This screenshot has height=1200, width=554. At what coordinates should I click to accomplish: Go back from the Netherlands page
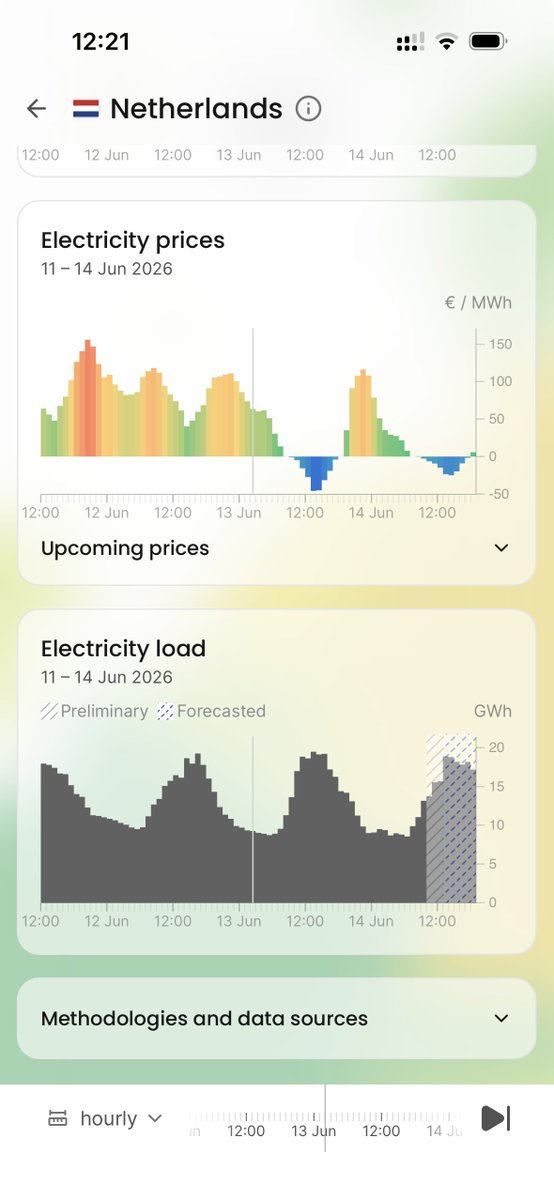point(37,108)
